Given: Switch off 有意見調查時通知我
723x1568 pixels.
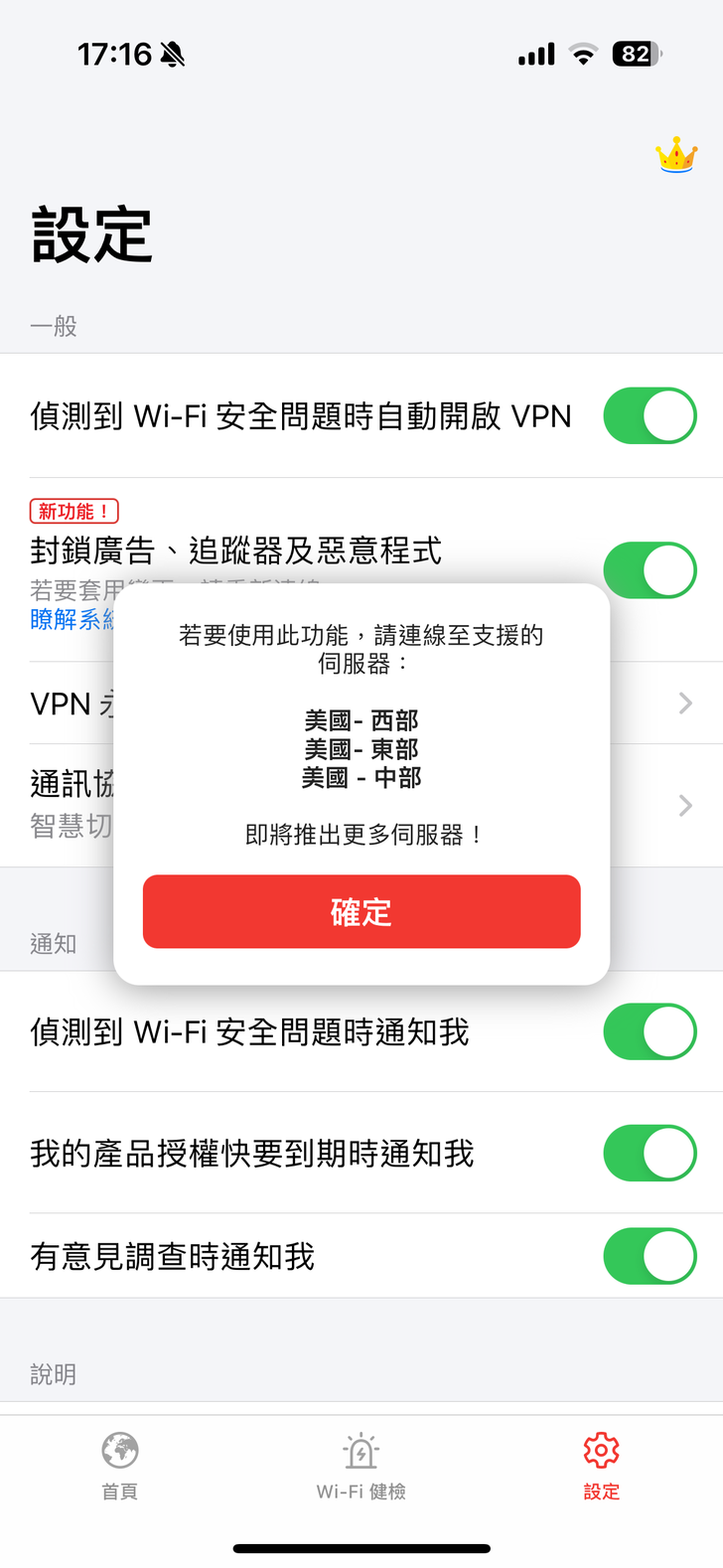Looking at the screenshot, I should pyautogui.click(x=650, y=1256).
